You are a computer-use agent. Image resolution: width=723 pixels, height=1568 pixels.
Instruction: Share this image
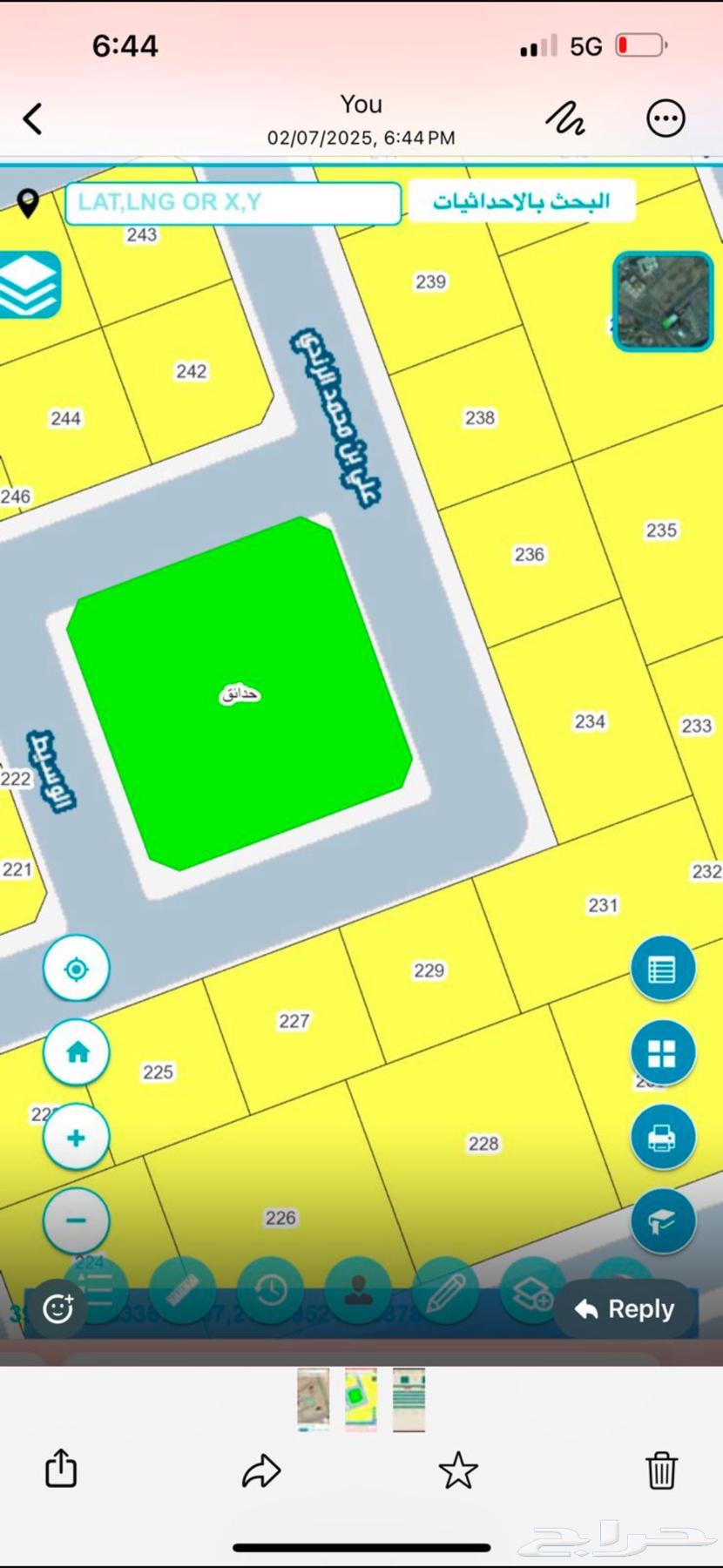(61, 1470)
